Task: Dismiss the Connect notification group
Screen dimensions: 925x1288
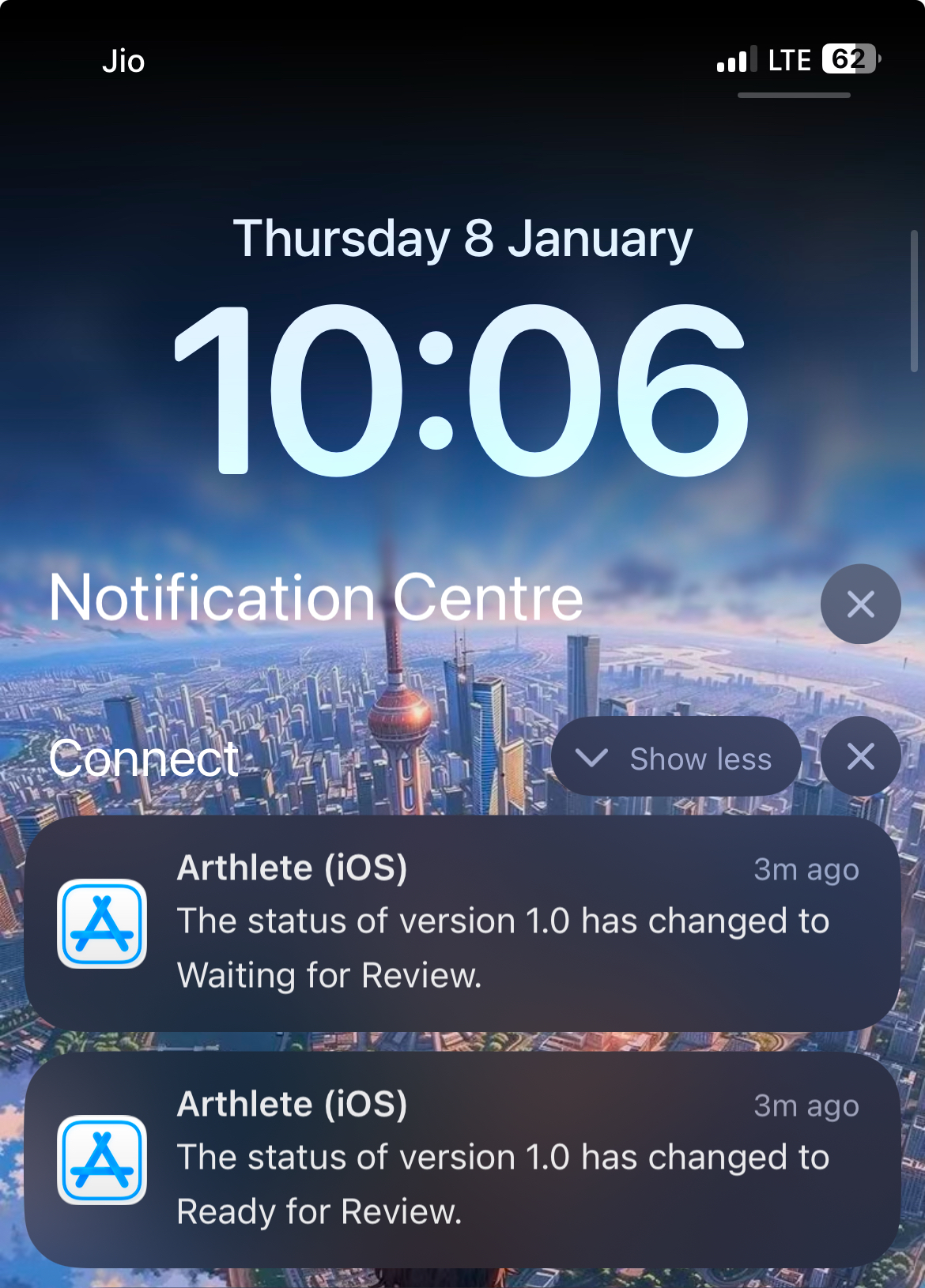Action: click(x=860, y=757)
